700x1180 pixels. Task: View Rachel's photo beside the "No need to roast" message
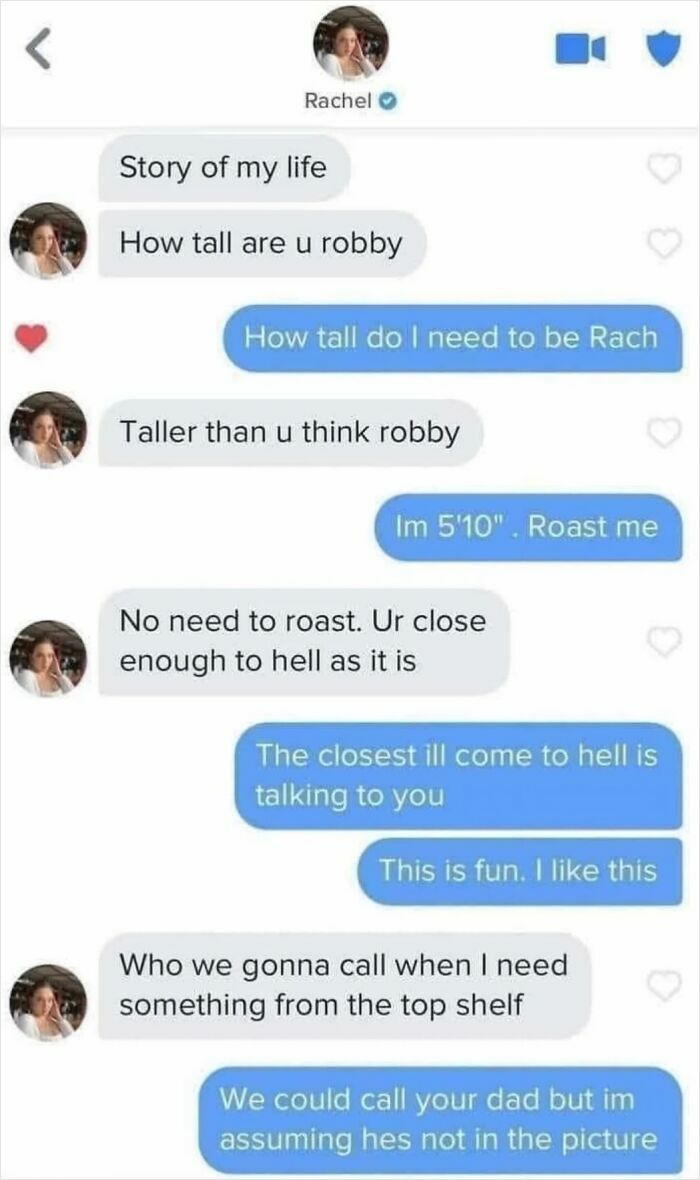[x=48, y=657]
